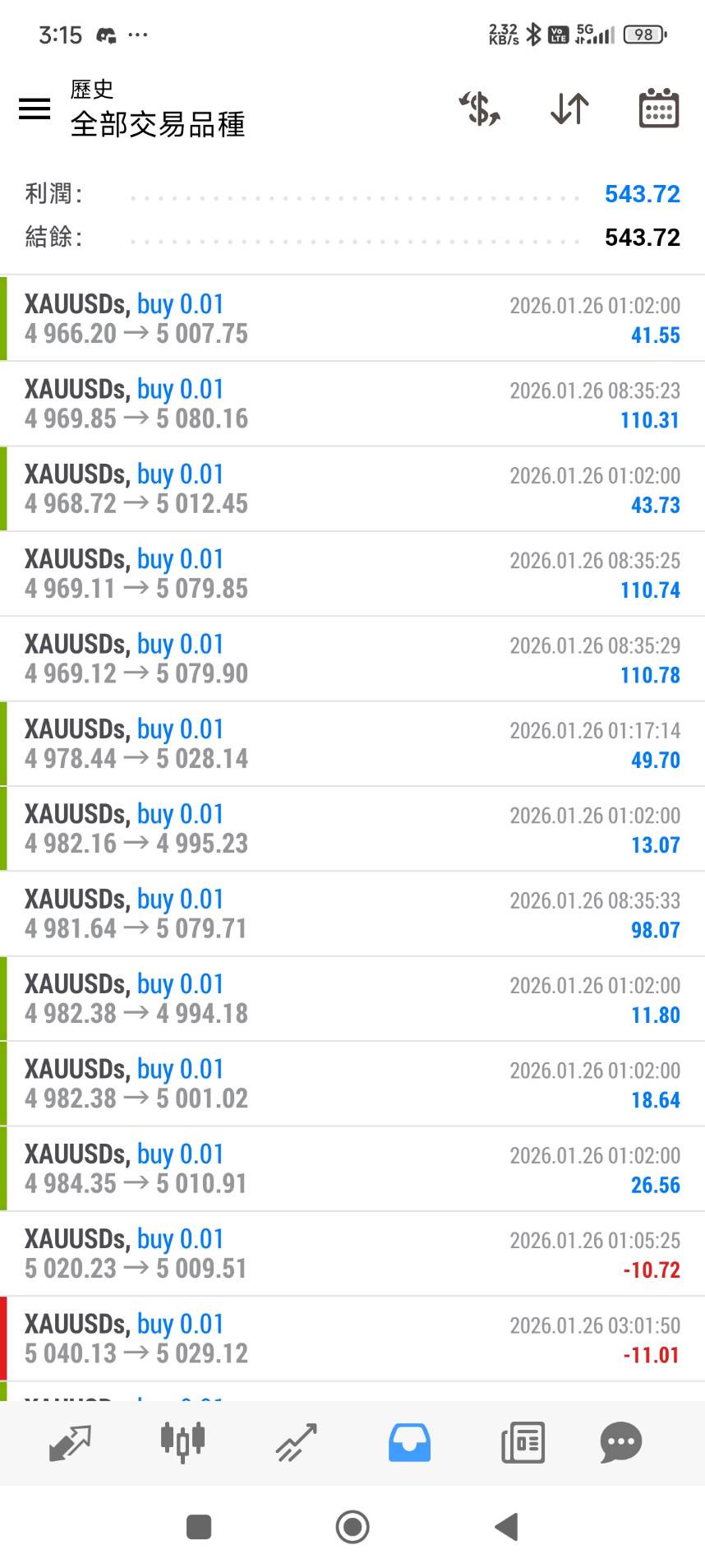Open the symbol filter dollar icon
705x1568 pixels.
pos(480,109)
